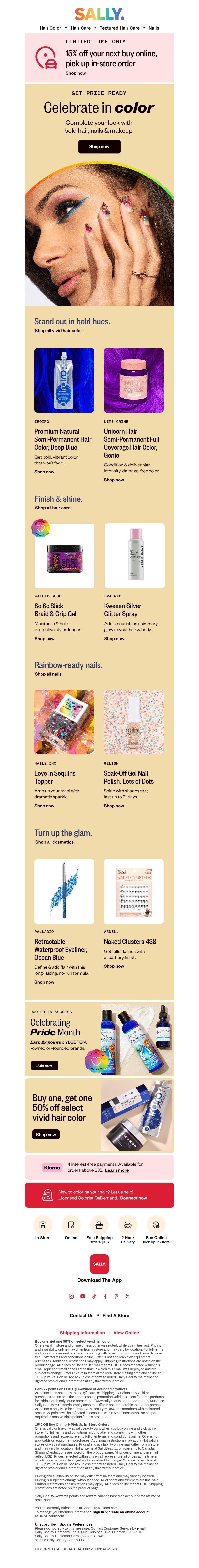199x1568 pixels.
Task: Open Klarna Learn more link
Action: click(x=117, y=1170)
